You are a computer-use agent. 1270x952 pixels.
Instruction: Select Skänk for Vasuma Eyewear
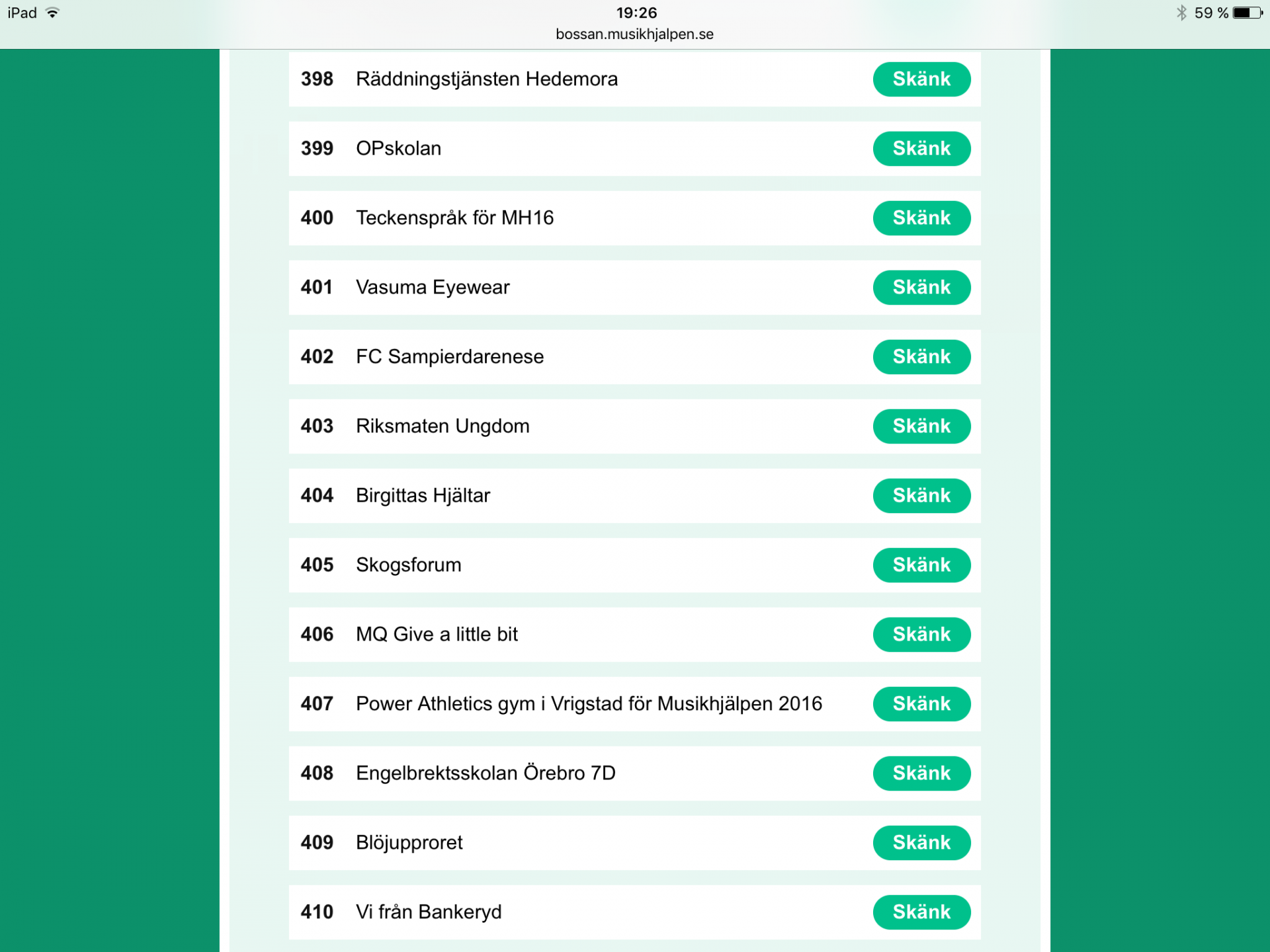921,288
